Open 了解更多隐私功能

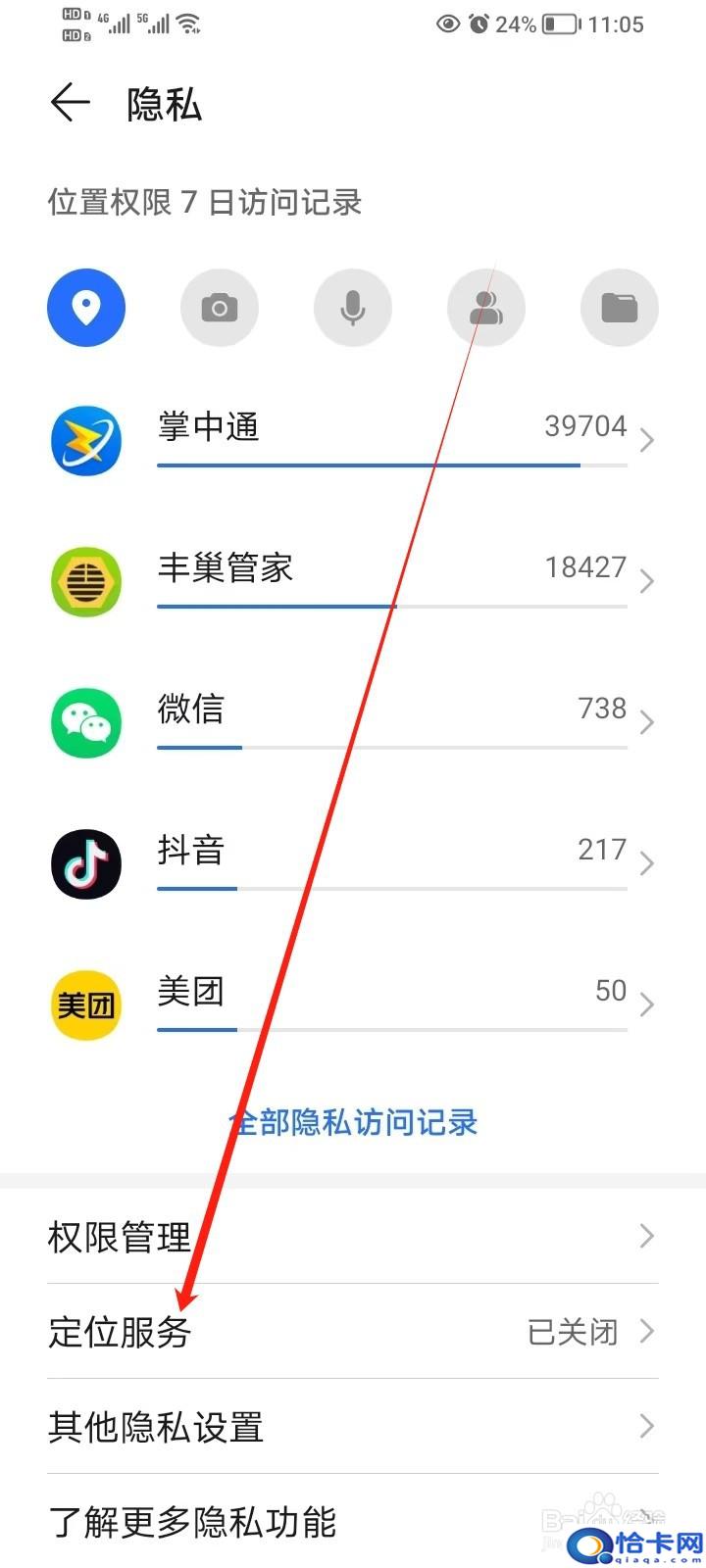353,1521
